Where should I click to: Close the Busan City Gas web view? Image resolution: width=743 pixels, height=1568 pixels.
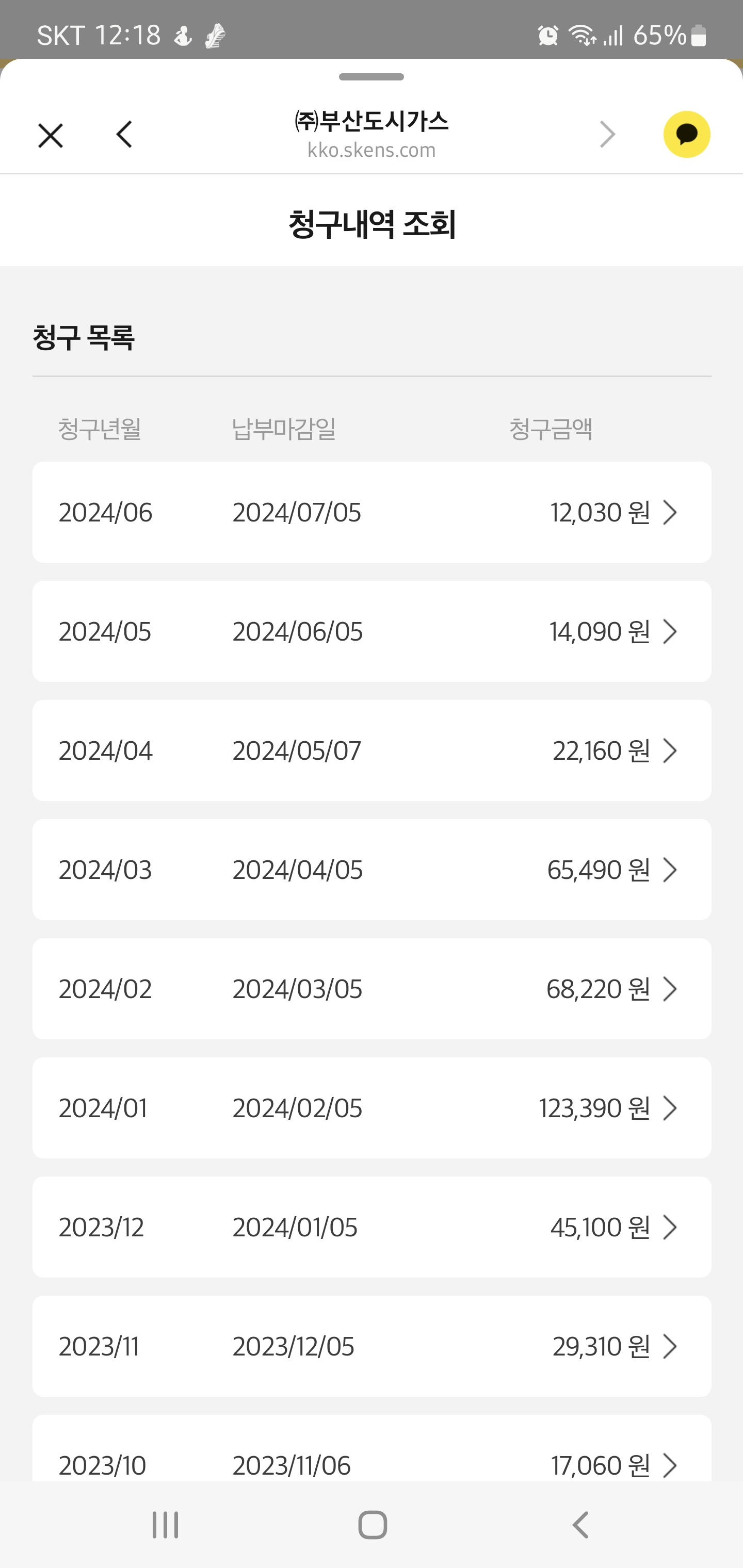pyautogui.click(x=51, y=135)
